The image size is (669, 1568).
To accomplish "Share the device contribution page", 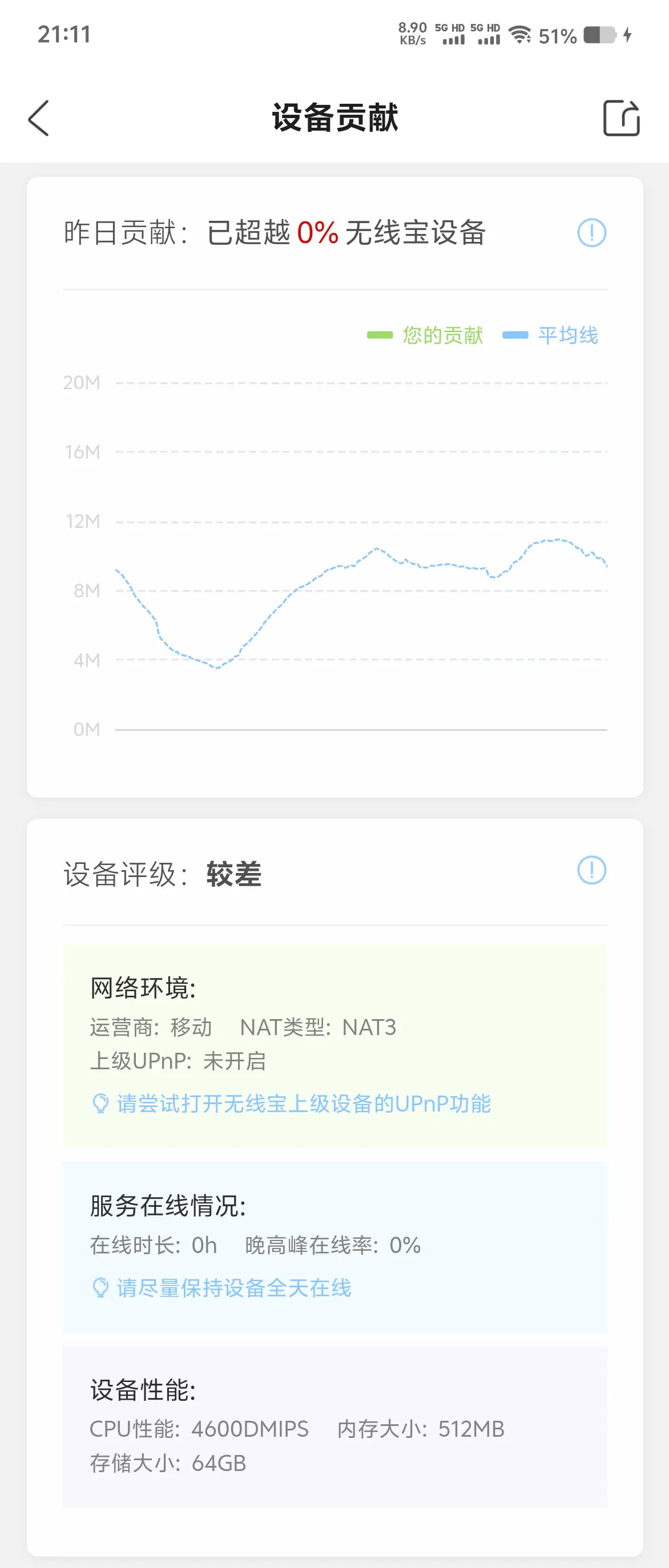I will pos(621,118).
